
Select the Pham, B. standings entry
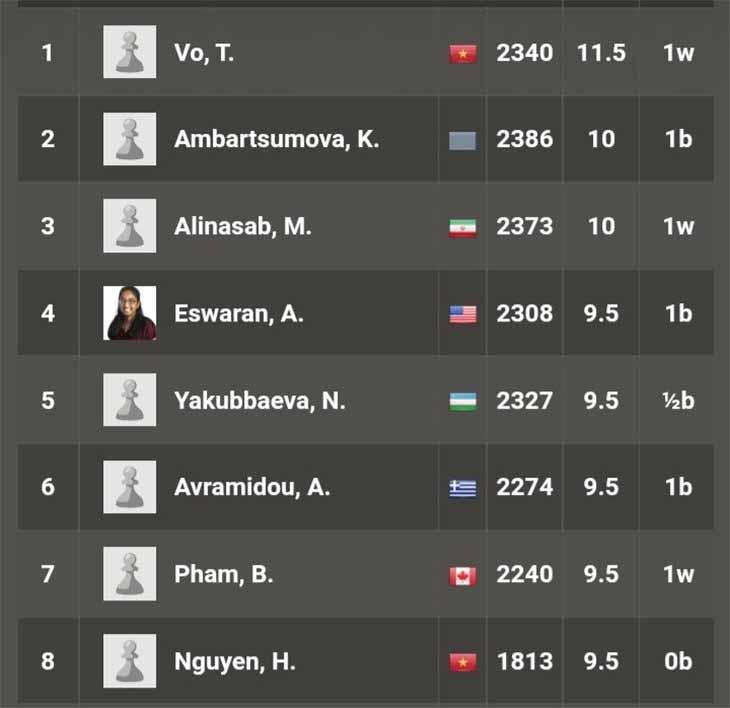[365, 574]
